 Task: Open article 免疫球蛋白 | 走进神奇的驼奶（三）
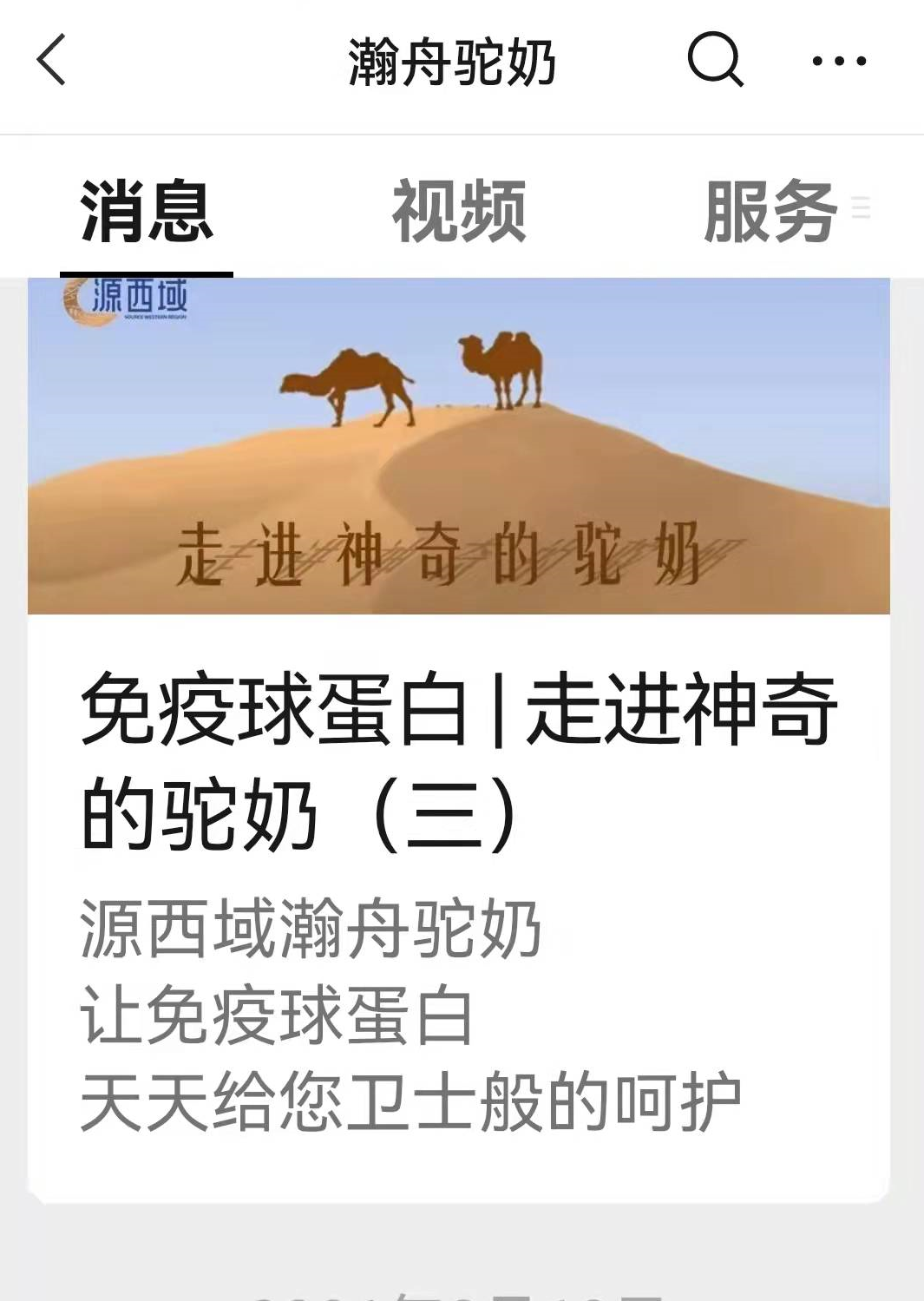458,759
